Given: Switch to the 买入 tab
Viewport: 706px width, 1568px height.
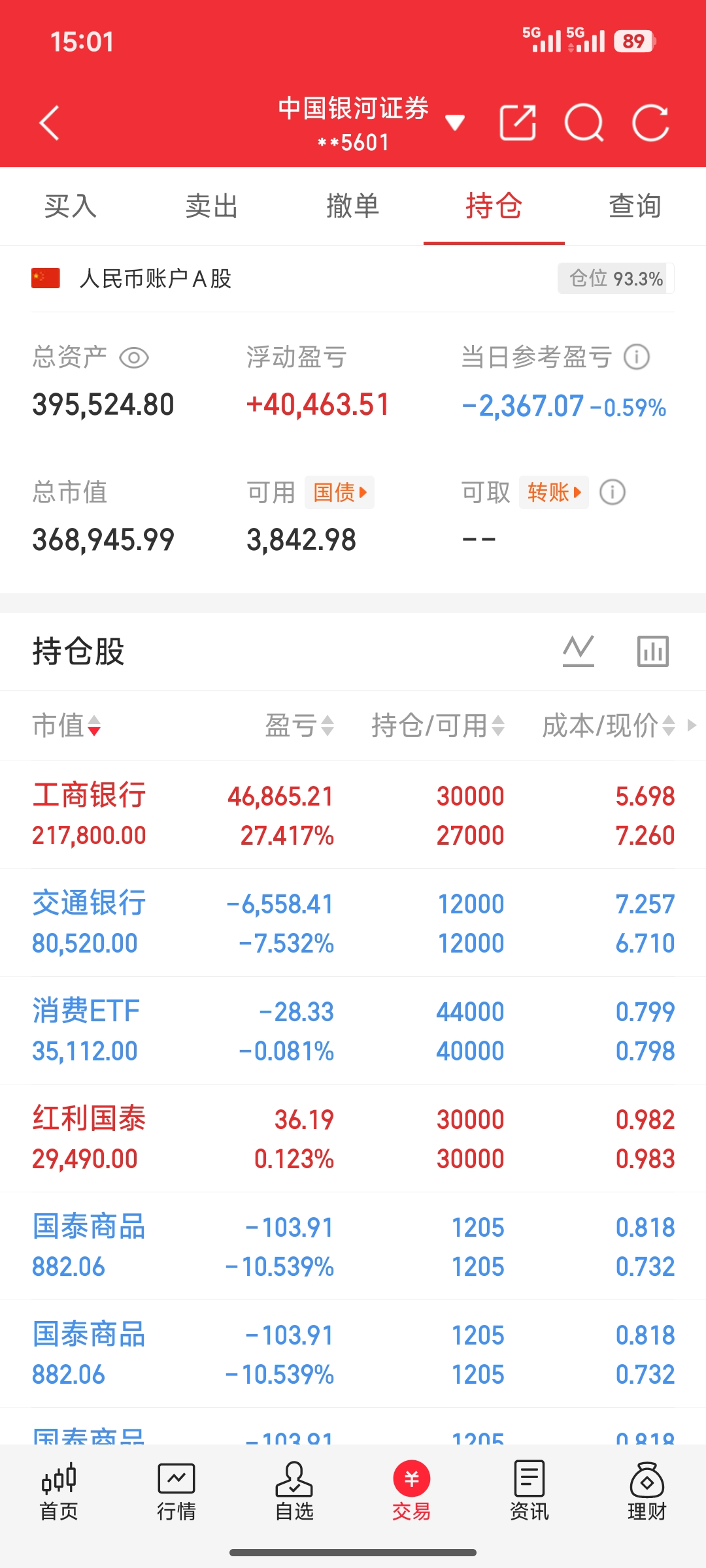Looking at the screenshot, I should (x=71, y=206).
